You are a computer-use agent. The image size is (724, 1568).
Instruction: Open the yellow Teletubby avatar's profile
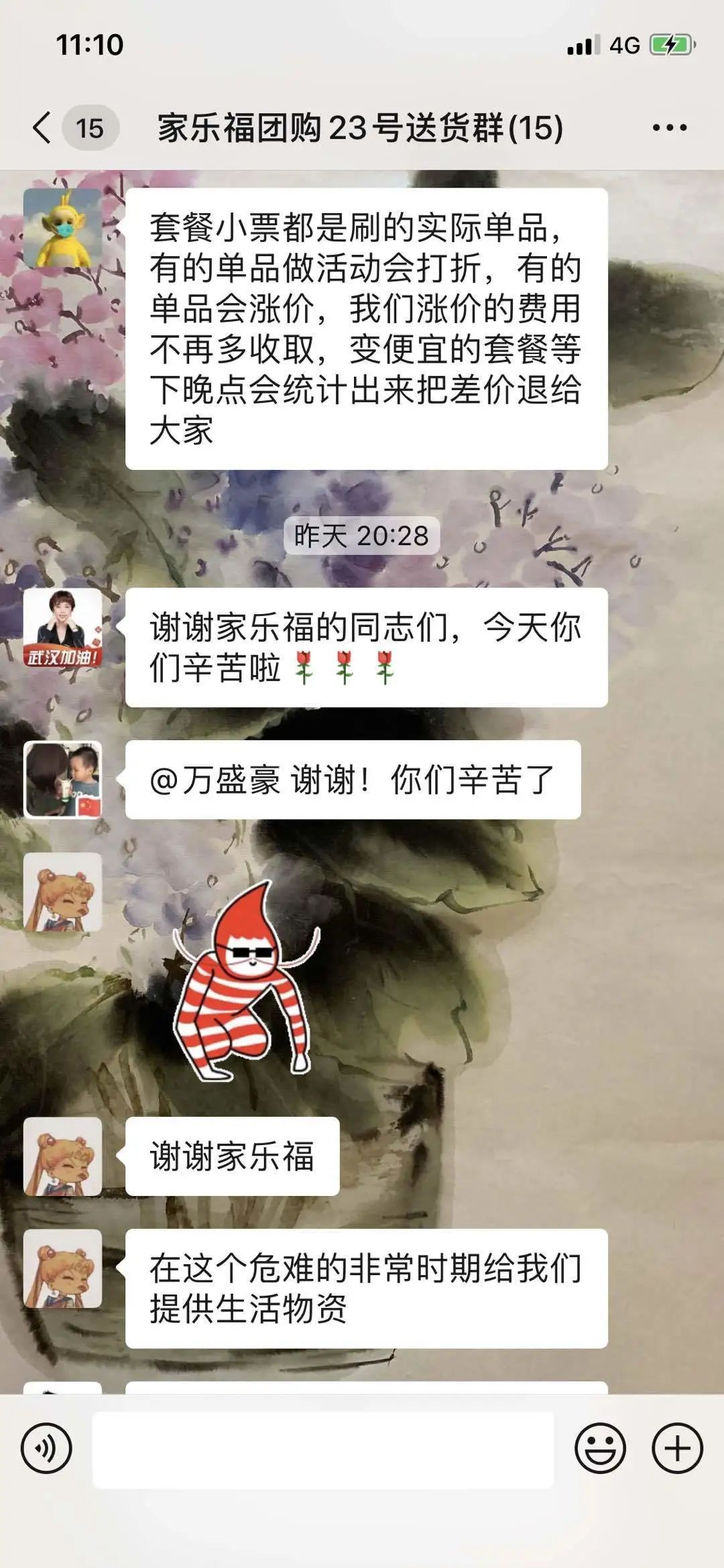click(63, 228)
